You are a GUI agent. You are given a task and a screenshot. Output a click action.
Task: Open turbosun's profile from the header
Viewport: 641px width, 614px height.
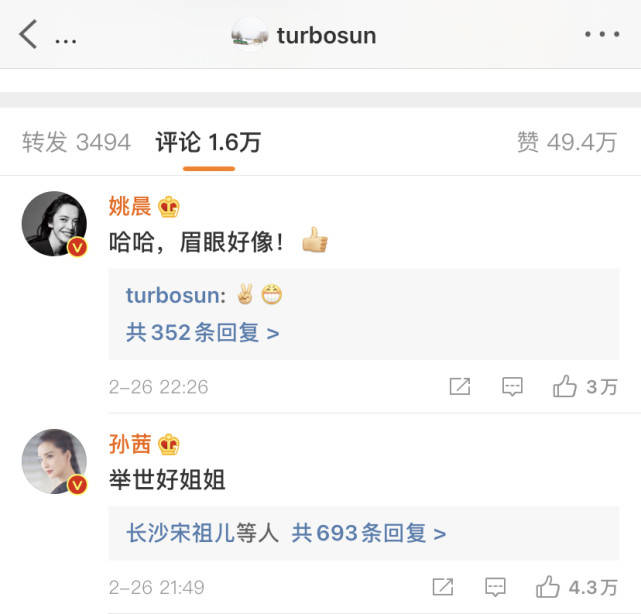(304, 35)
